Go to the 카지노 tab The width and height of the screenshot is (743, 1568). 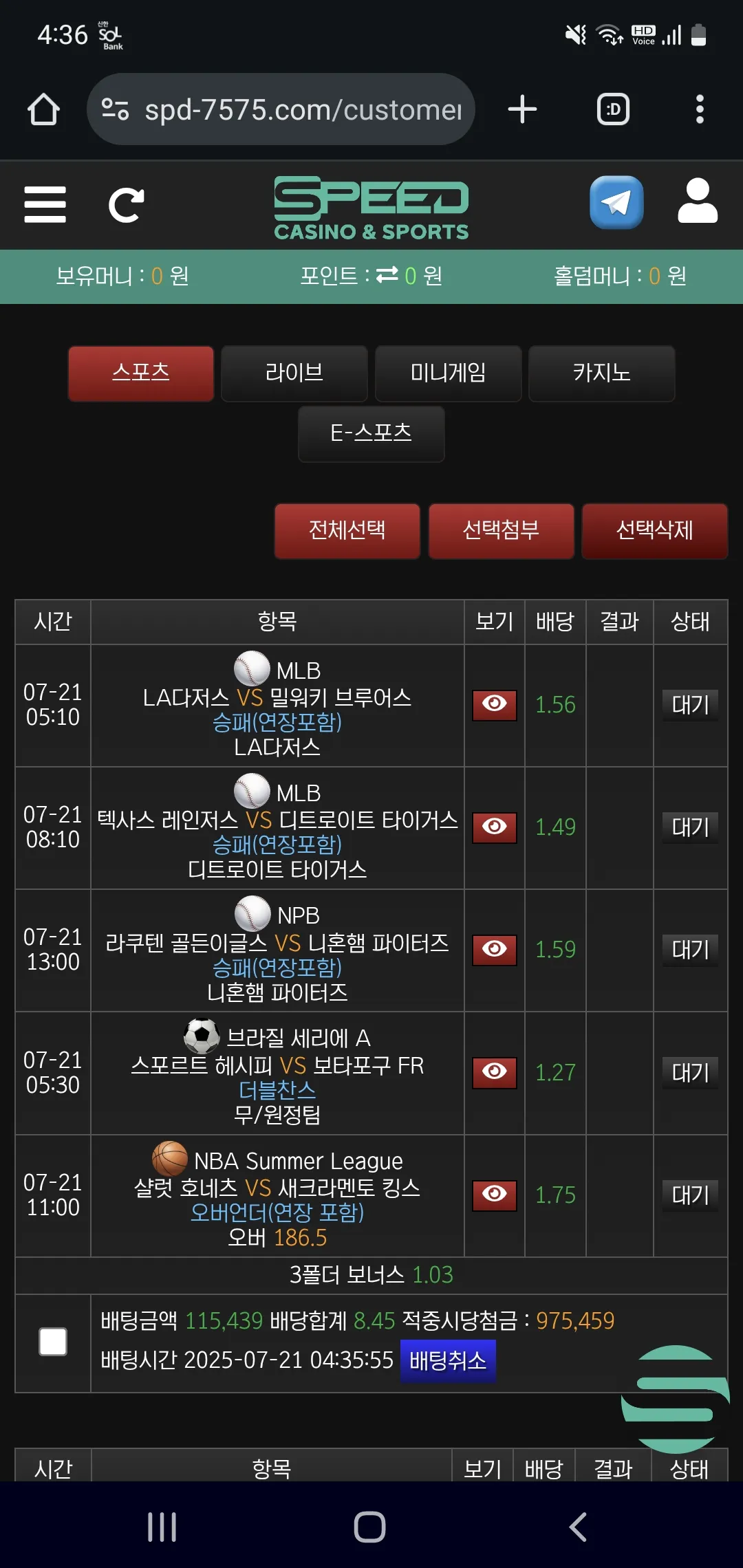pos(601,373)
